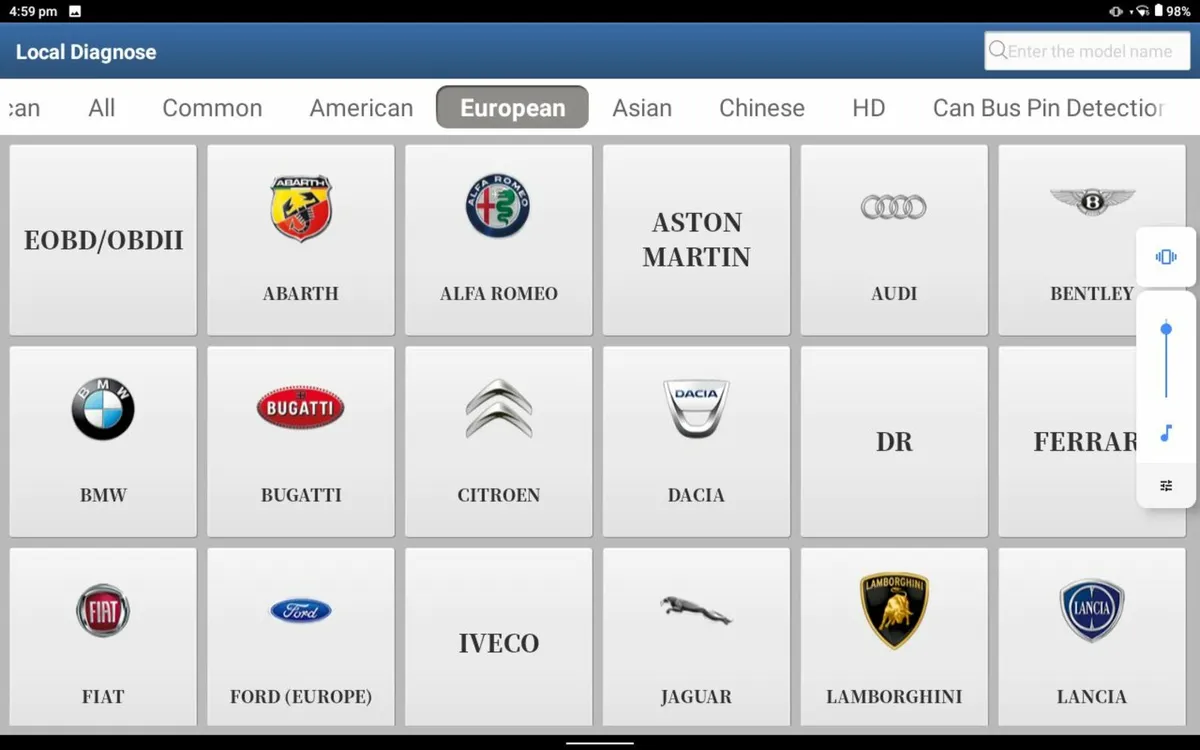Select AUDI for diagnosis
The image size is (1200, 750).
893,240
